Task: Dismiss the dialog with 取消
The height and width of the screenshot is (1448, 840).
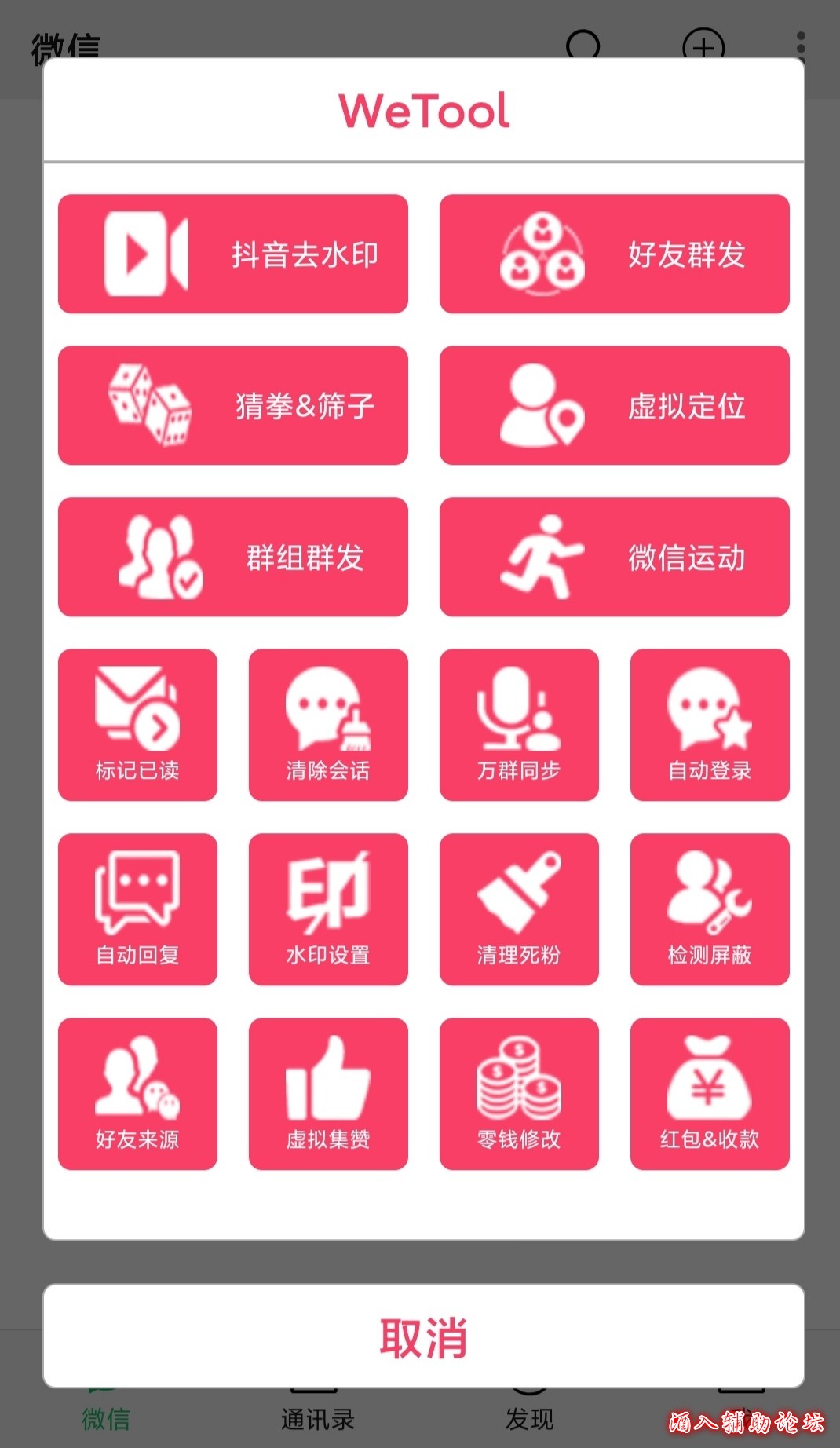Action: point(424,1336)
